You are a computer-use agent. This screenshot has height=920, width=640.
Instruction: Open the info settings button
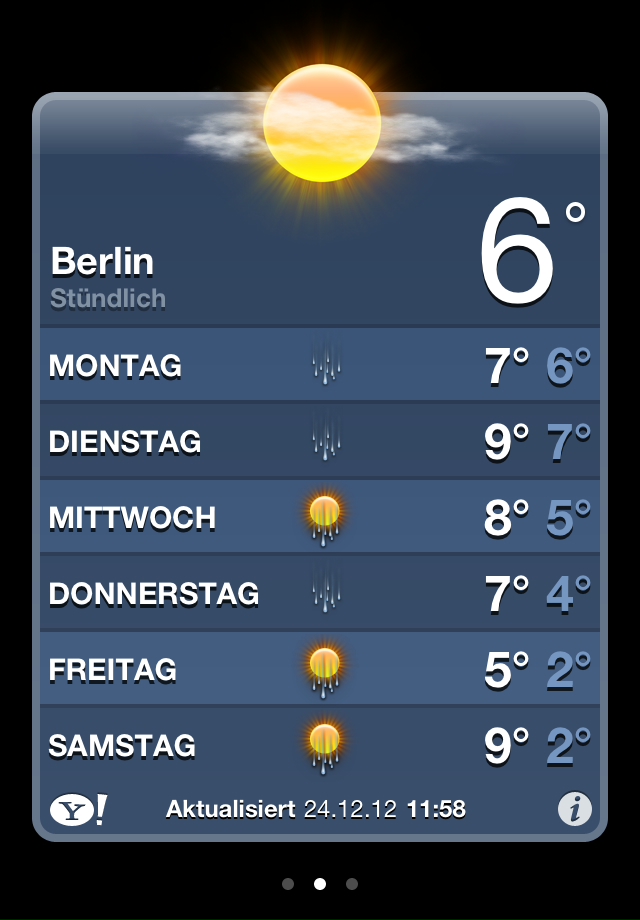coord(575,809)
